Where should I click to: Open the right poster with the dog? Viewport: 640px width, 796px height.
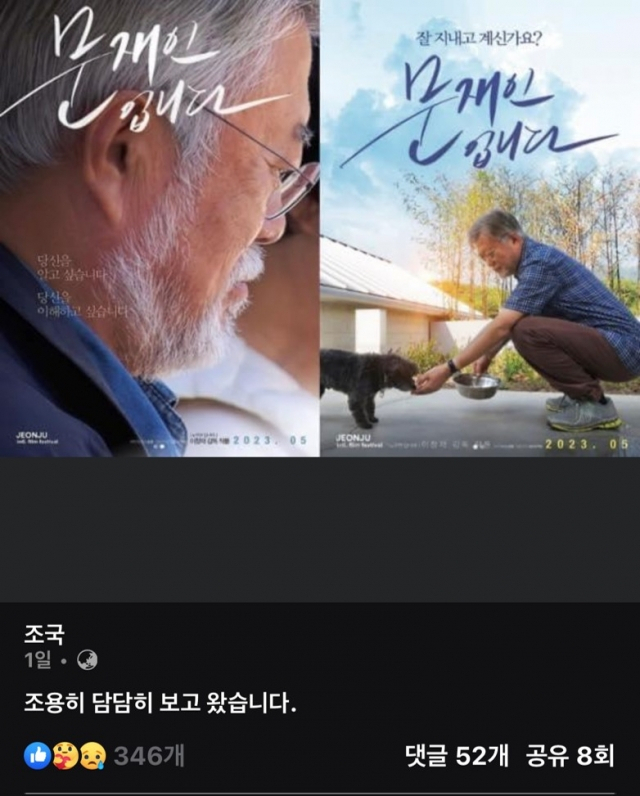480,228
